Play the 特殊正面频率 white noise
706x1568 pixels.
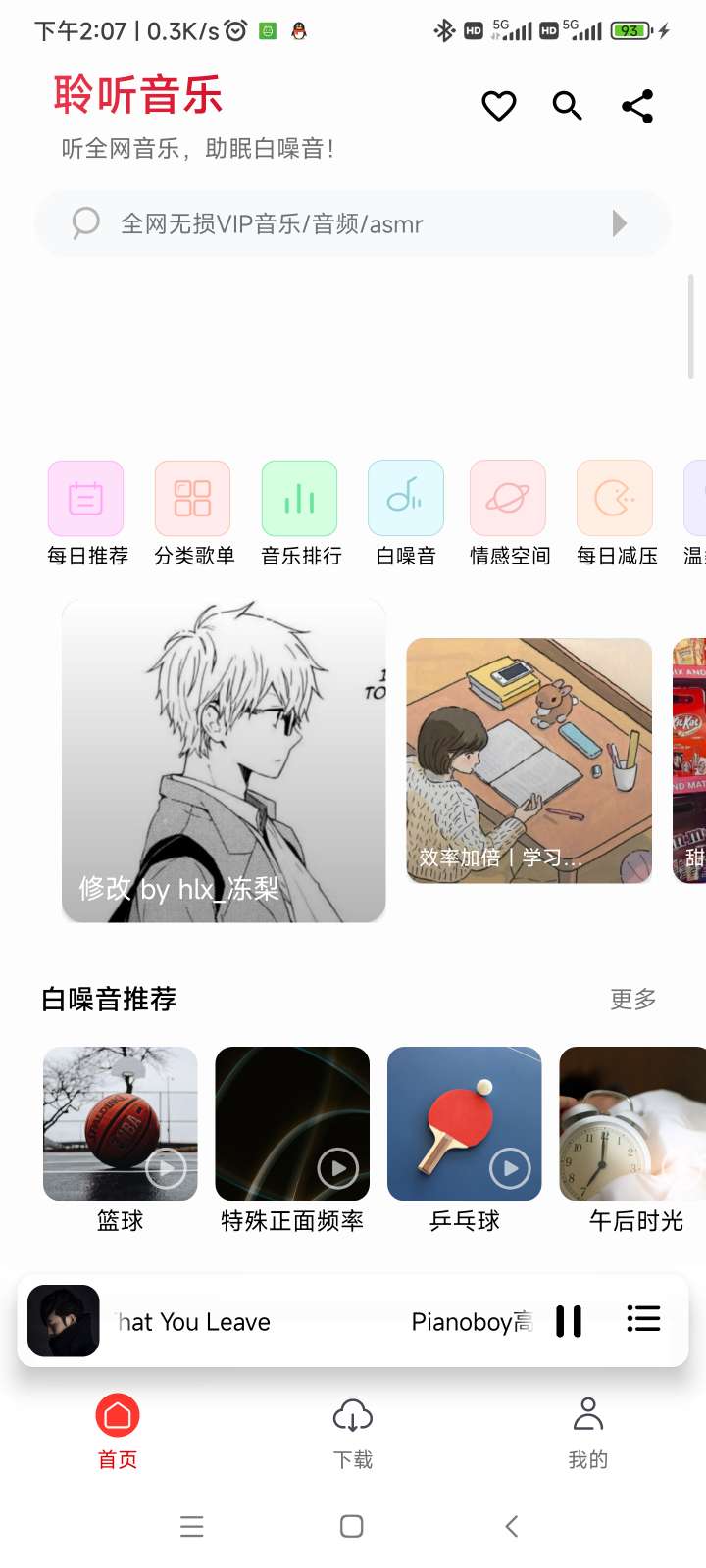(x=292, y=1124)
